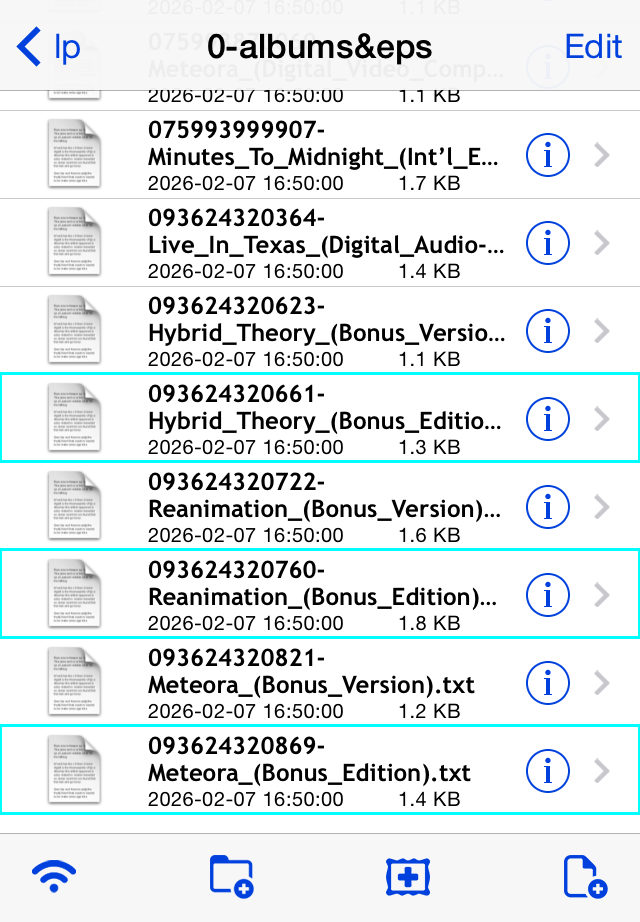Open Meteora_(Bonus_Version).txt file
The image size is (640, 922).
coord(320,683)
